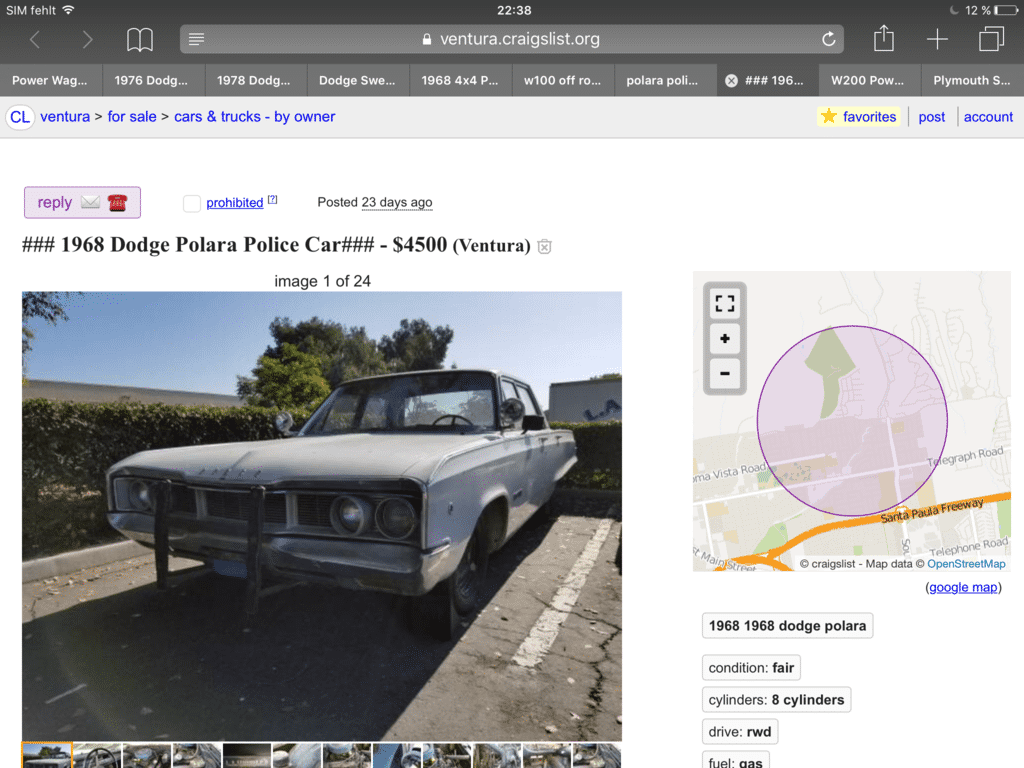This screenshot has height=768, width=1024.
Task: Open the account link
Action: (988, 117)
